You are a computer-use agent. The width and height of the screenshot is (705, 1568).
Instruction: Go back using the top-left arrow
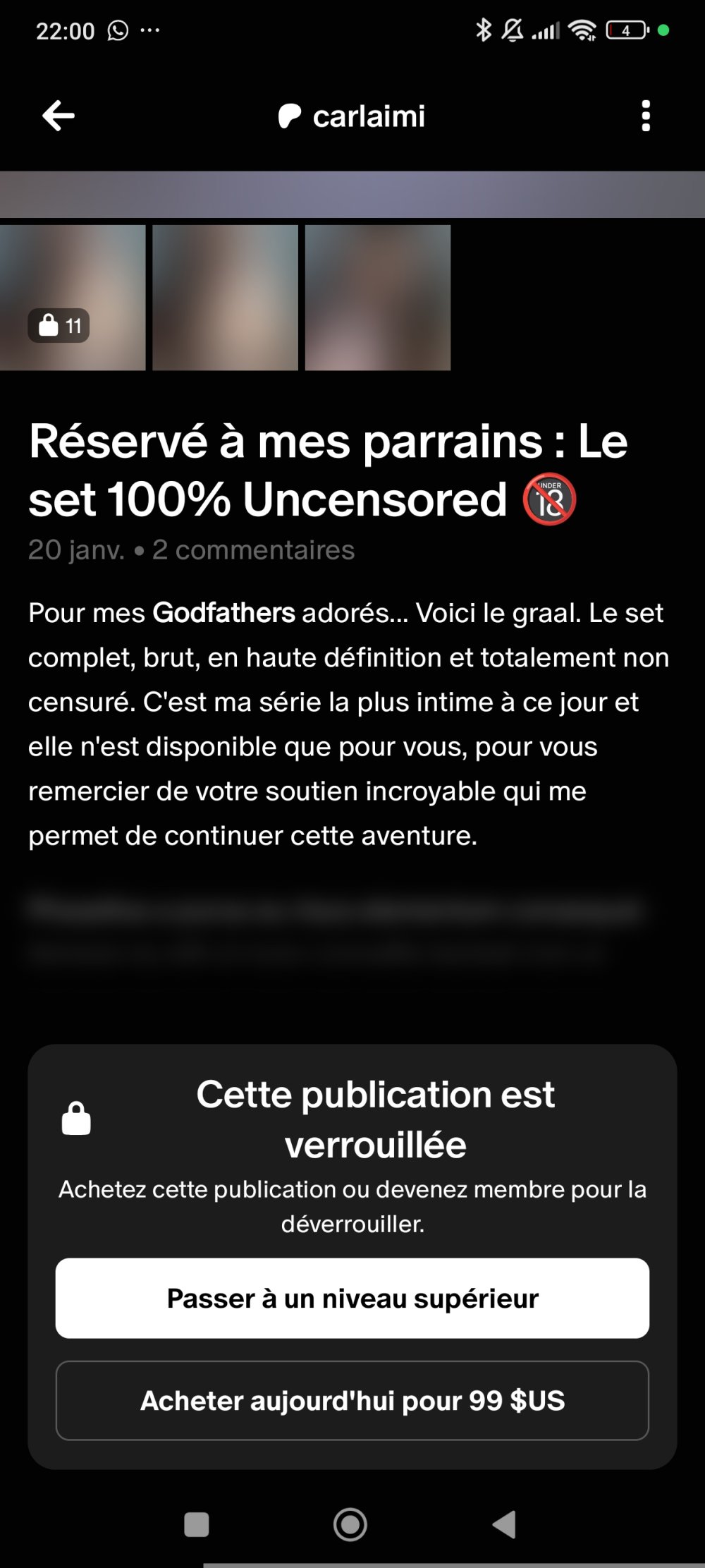point(59,116)
